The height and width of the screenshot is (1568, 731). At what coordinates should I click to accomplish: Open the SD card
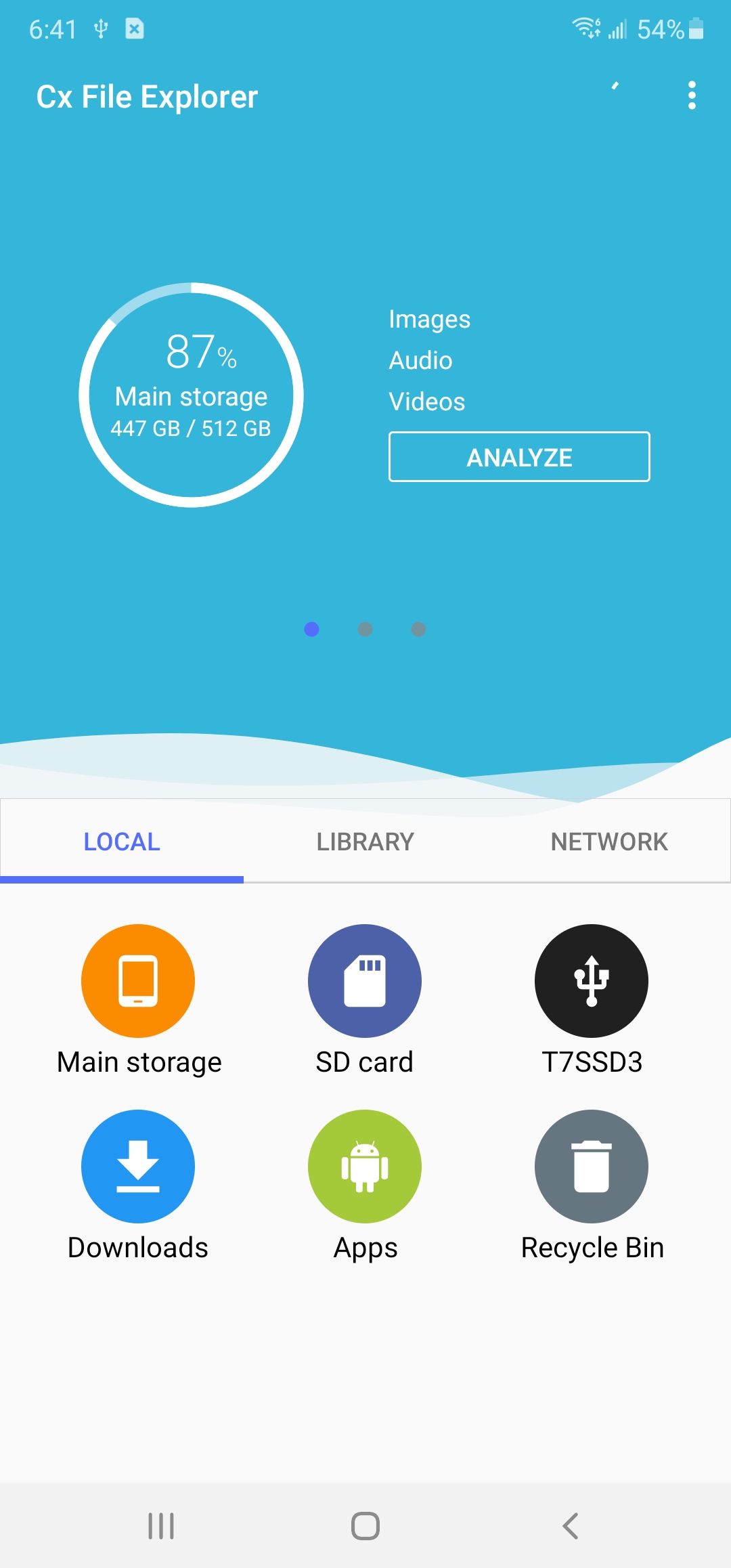coord(365,981)
